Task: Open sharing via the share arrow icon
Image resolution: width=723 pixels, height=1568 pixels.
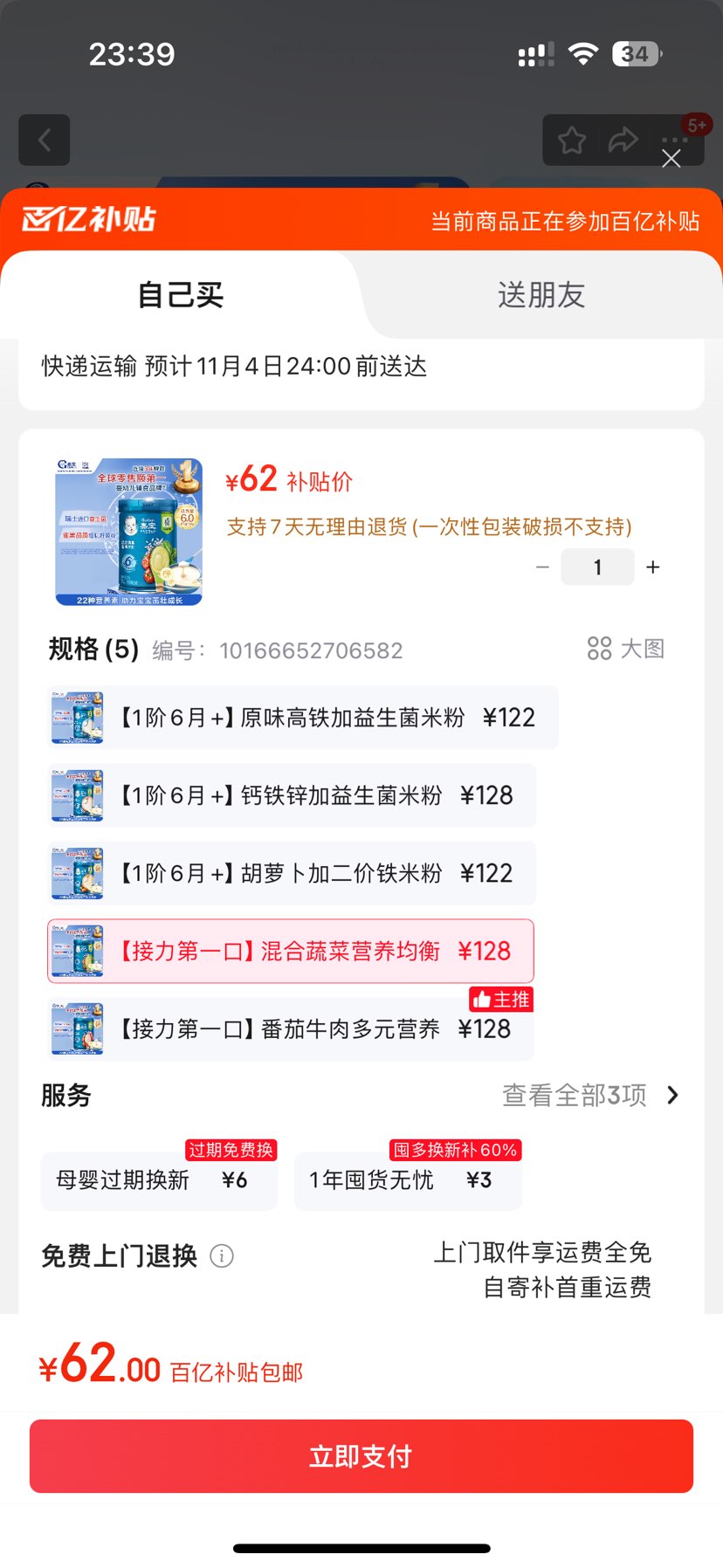Action: [623, 140]
